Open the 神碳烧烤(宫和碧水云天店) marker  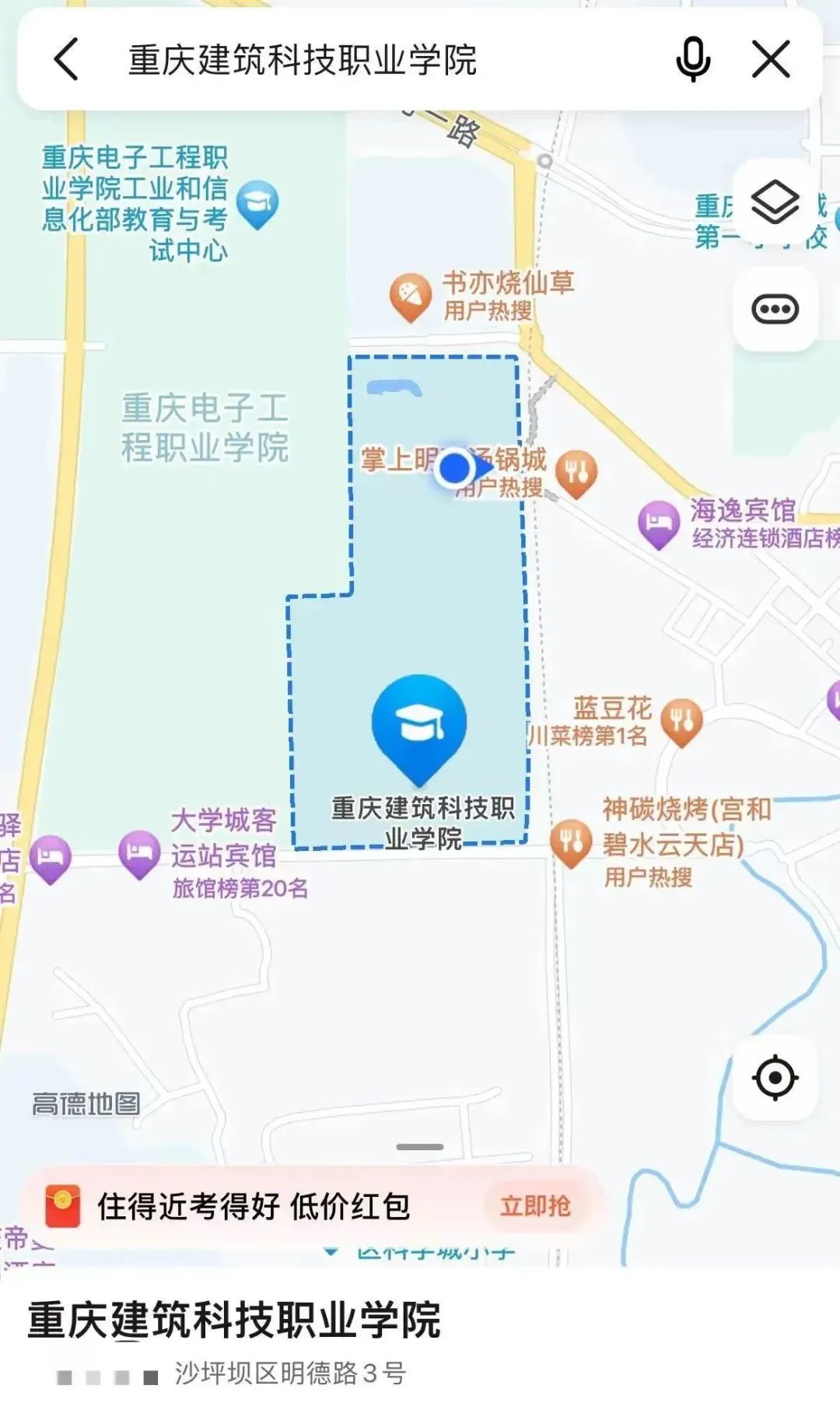571,842
